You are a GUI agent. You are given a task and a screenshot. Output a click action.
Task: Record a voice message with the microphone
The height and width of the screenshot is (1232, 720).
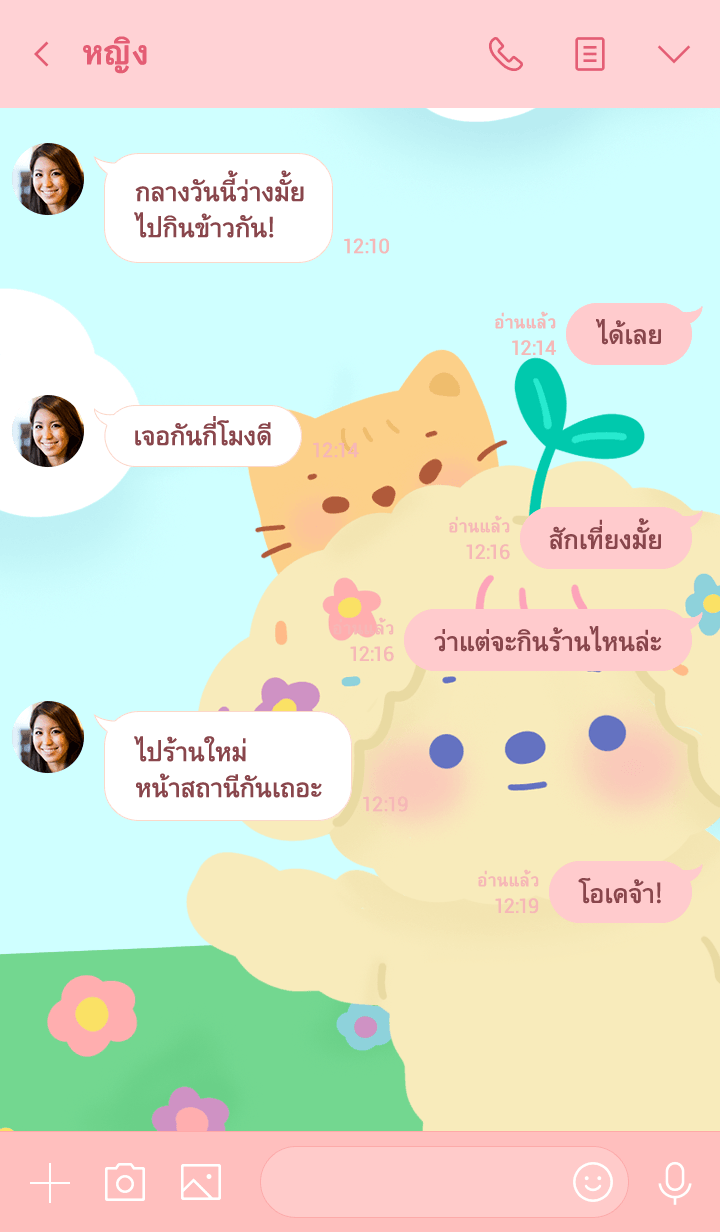[x=674, y=1183]
